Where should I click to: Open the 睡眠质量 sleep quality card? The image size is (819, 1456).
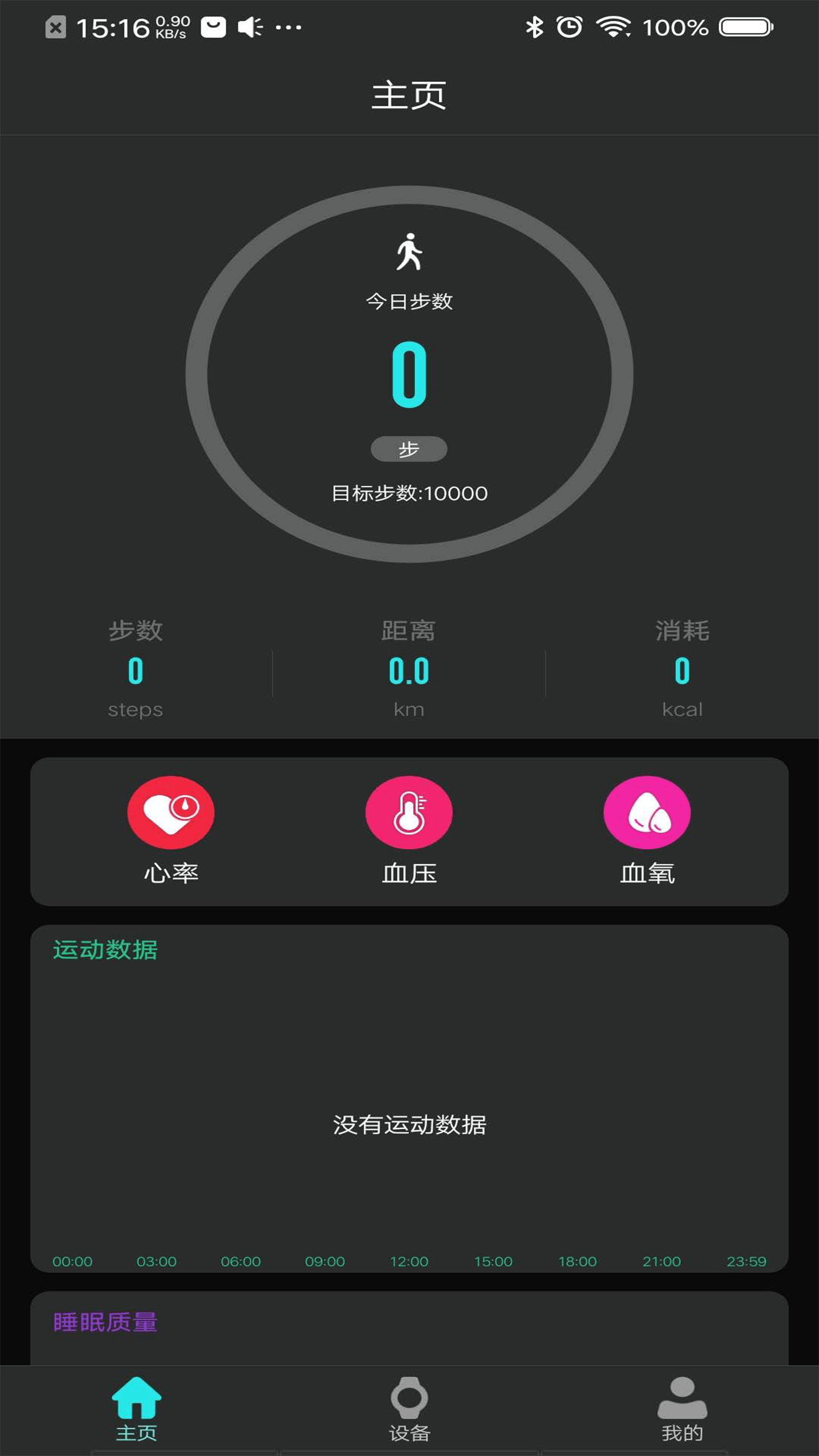pyautogui.click(x=409, y=1329)
